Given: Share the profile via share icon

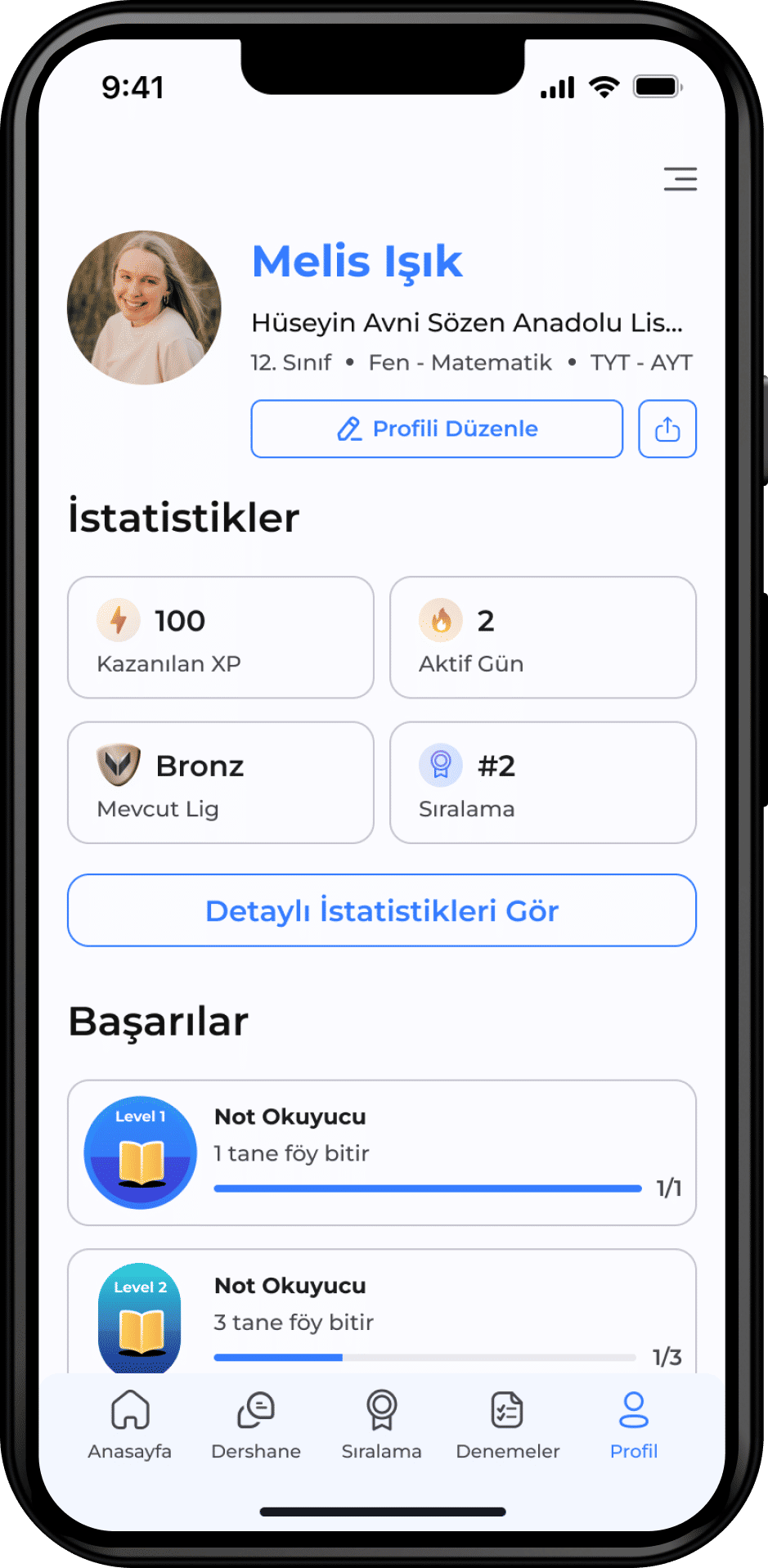Looking at the screenshot, I should click(667, 429).
